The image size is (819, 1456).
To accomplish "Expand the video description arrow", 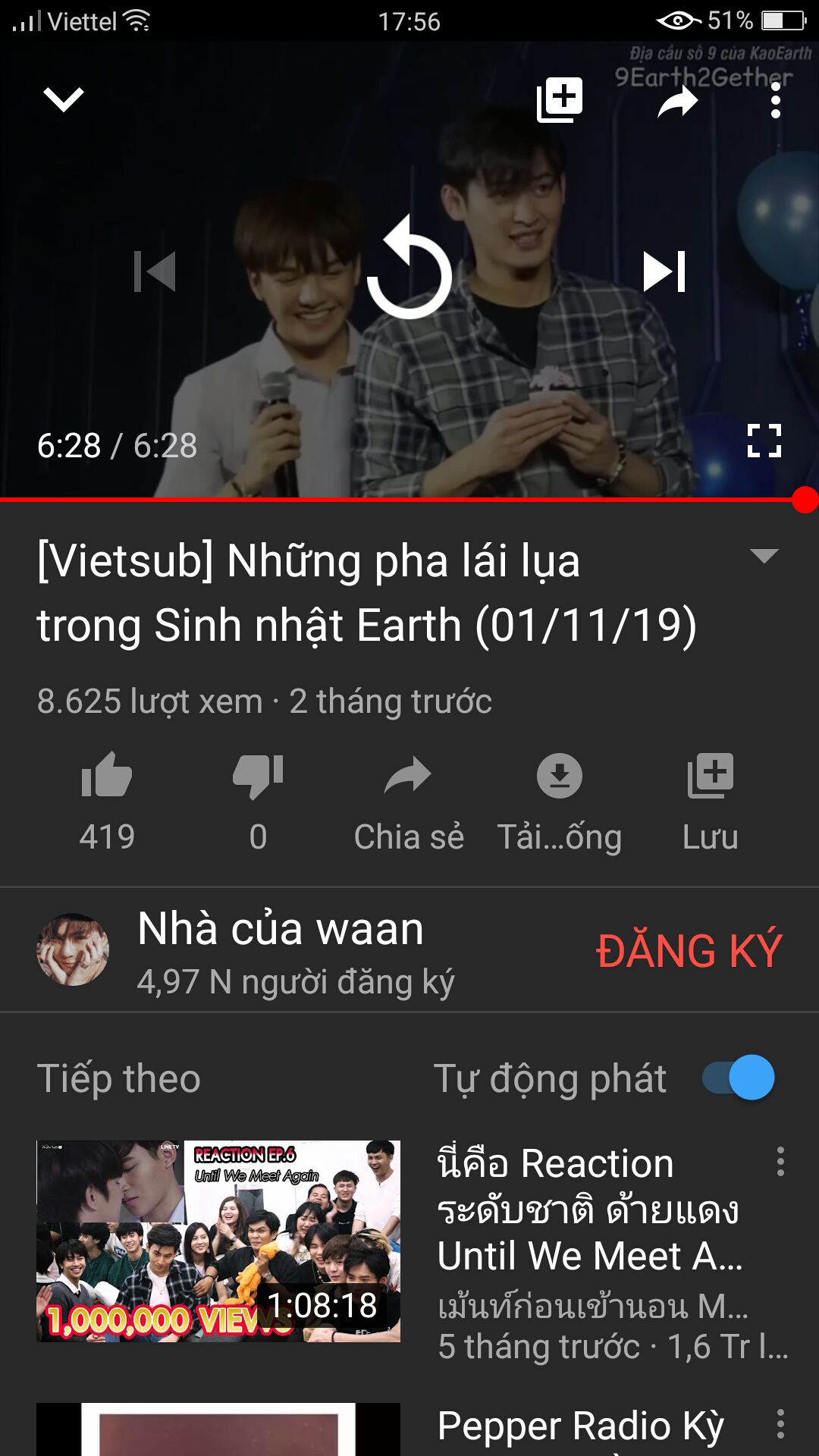I will [764, 556].
